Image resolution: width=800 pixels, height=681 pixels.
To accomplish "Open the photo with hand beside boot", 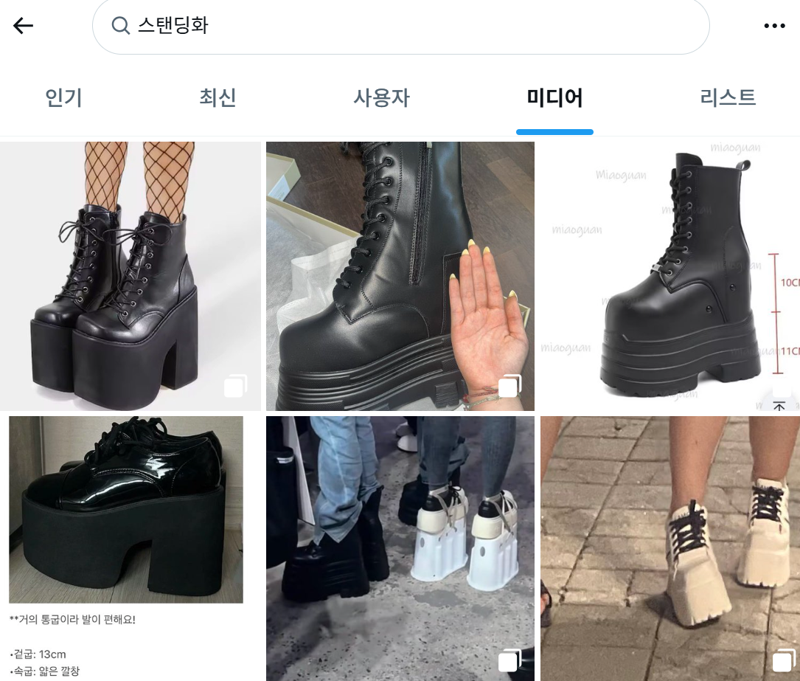I will 399,275.
